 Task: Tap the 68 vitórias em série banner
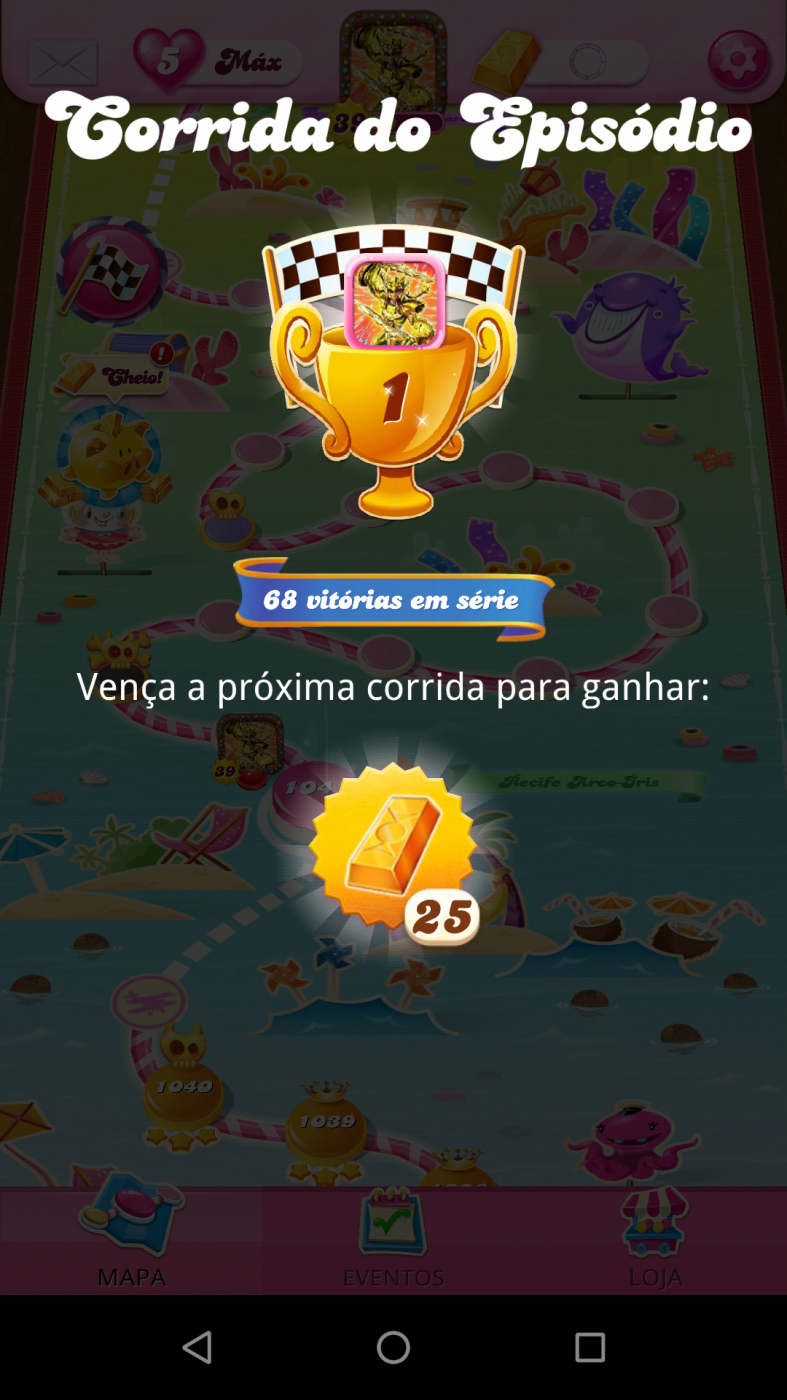coord(392,601)
